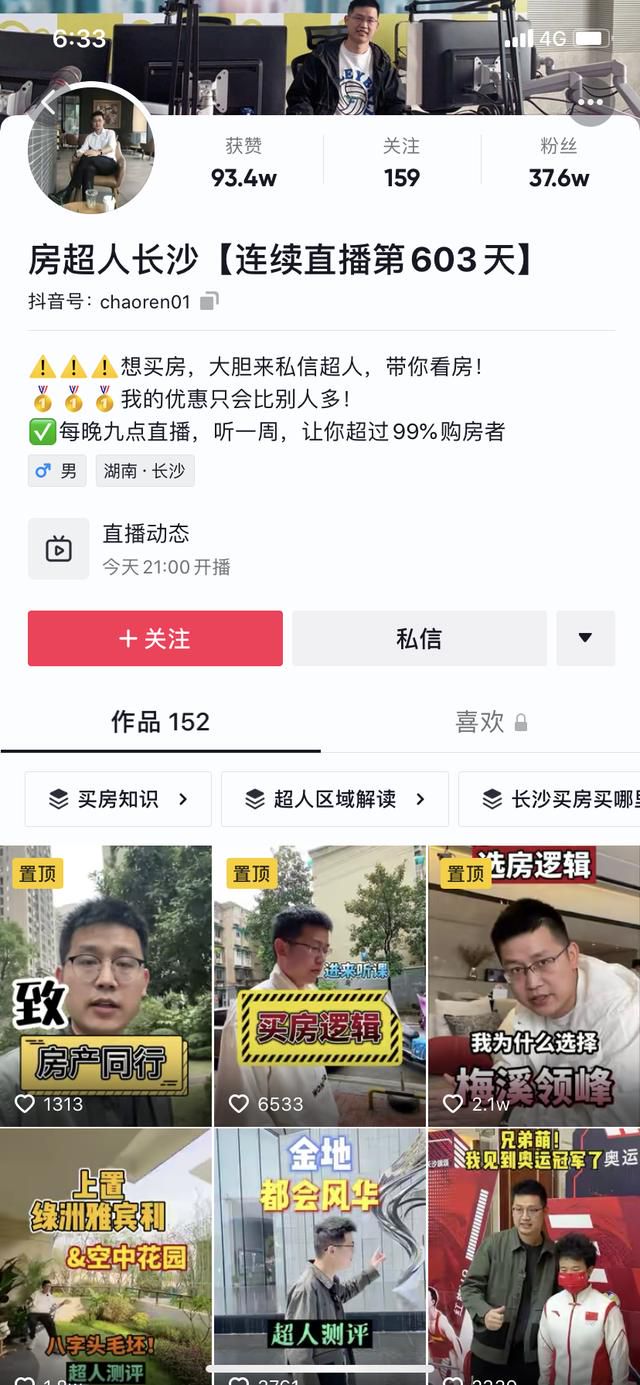Follow this account with the red 关注 button
This screenshot has width=640, height=1385.
[x=155, y=638]
